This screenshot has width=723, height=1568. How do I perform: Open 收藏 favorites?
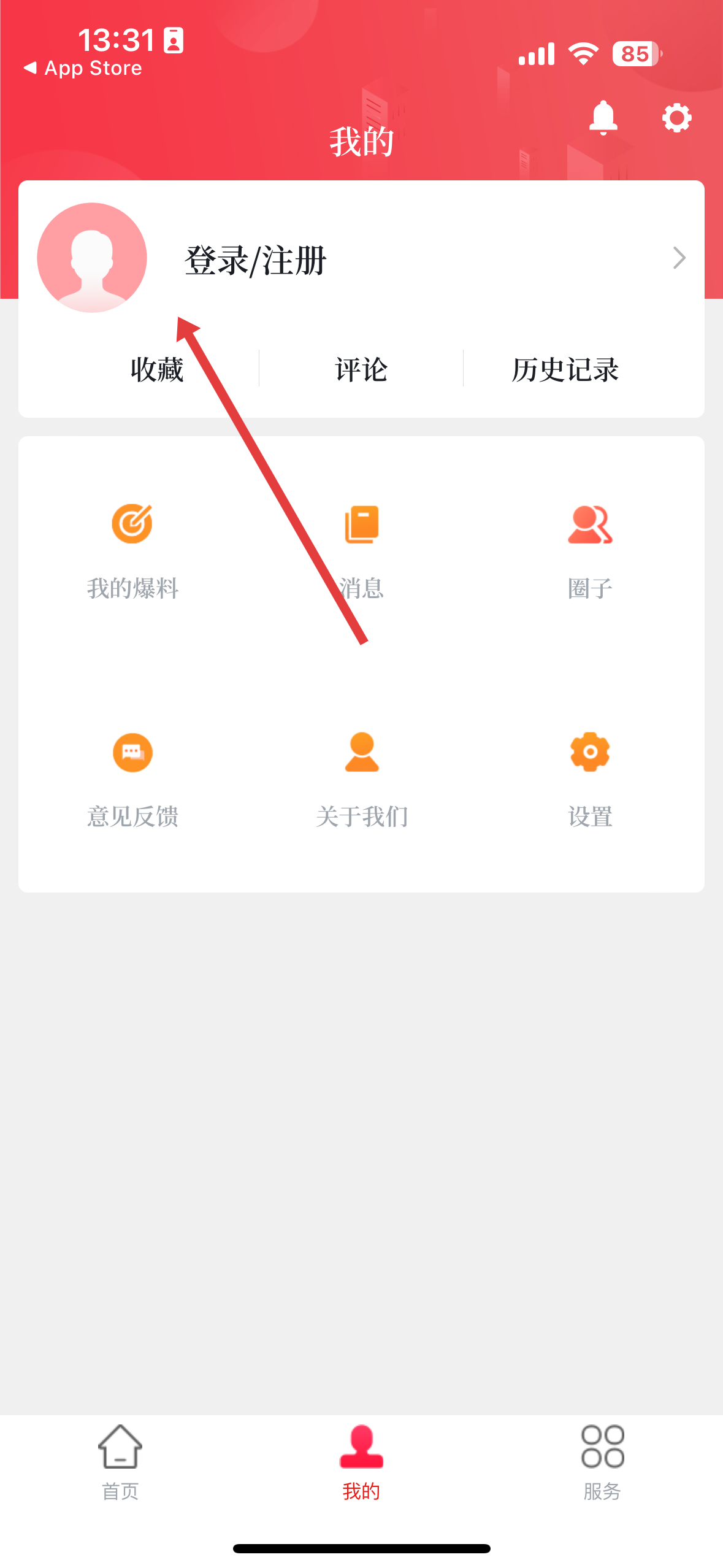157,369
